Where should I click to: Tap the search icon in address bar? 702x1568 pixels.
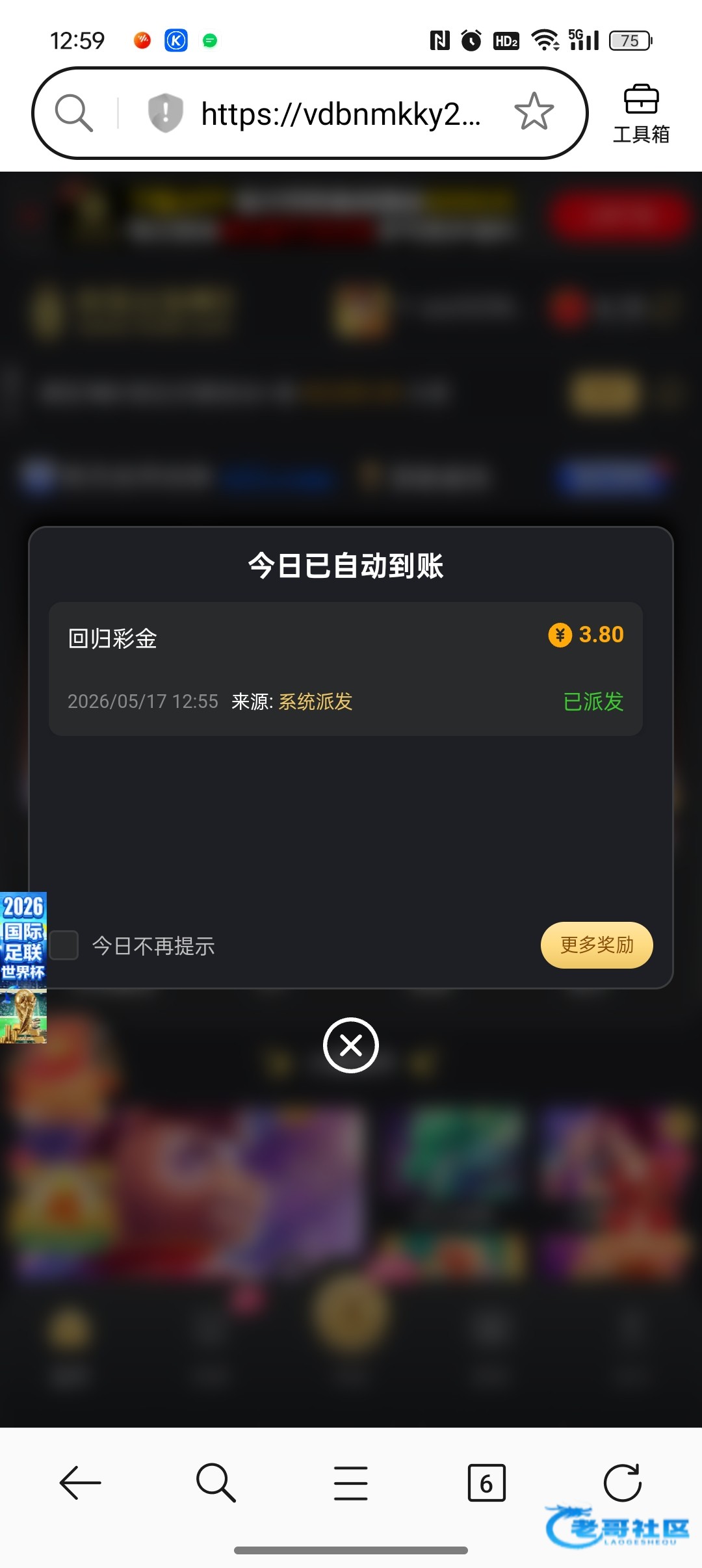[x=74, y=112]
